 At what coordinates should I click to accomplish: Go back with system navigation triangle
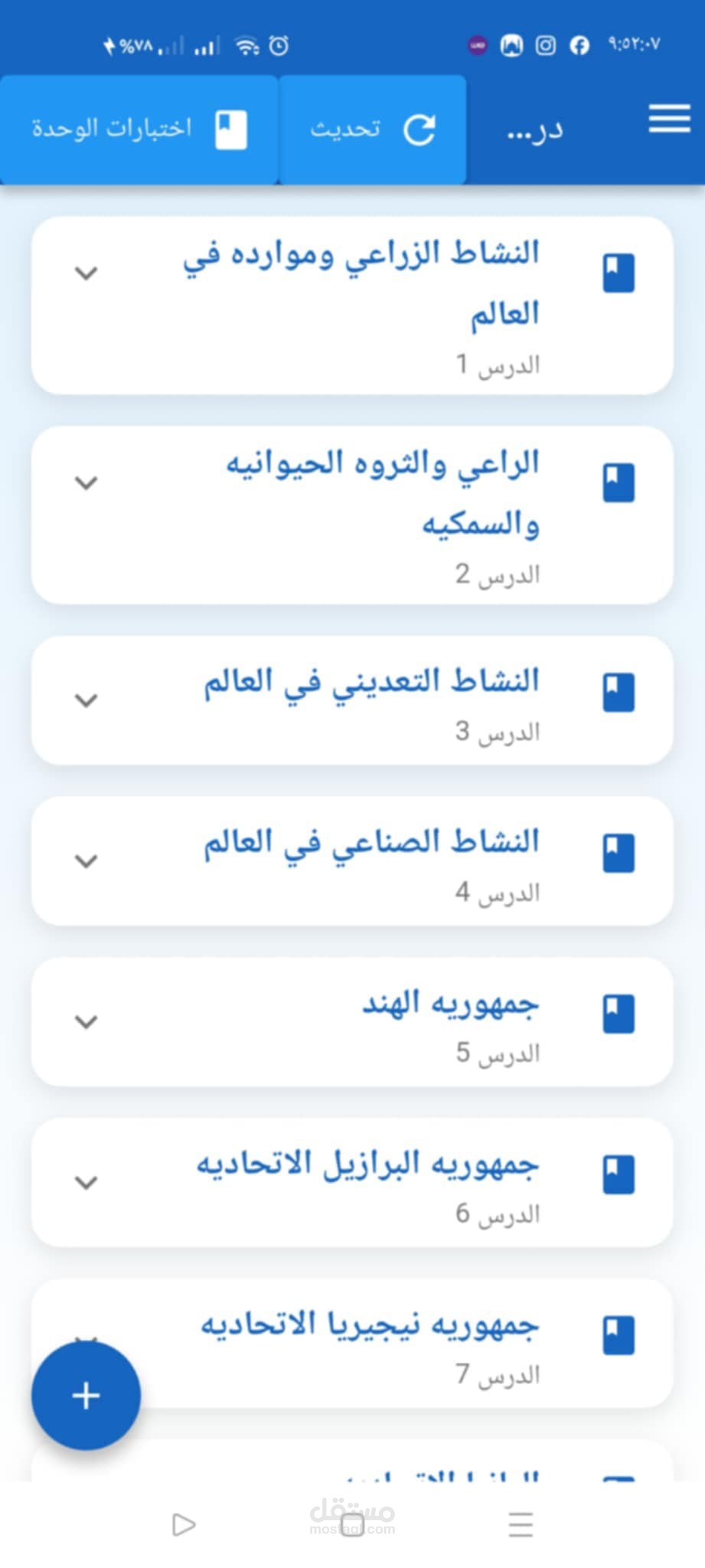pos(183,1524)
